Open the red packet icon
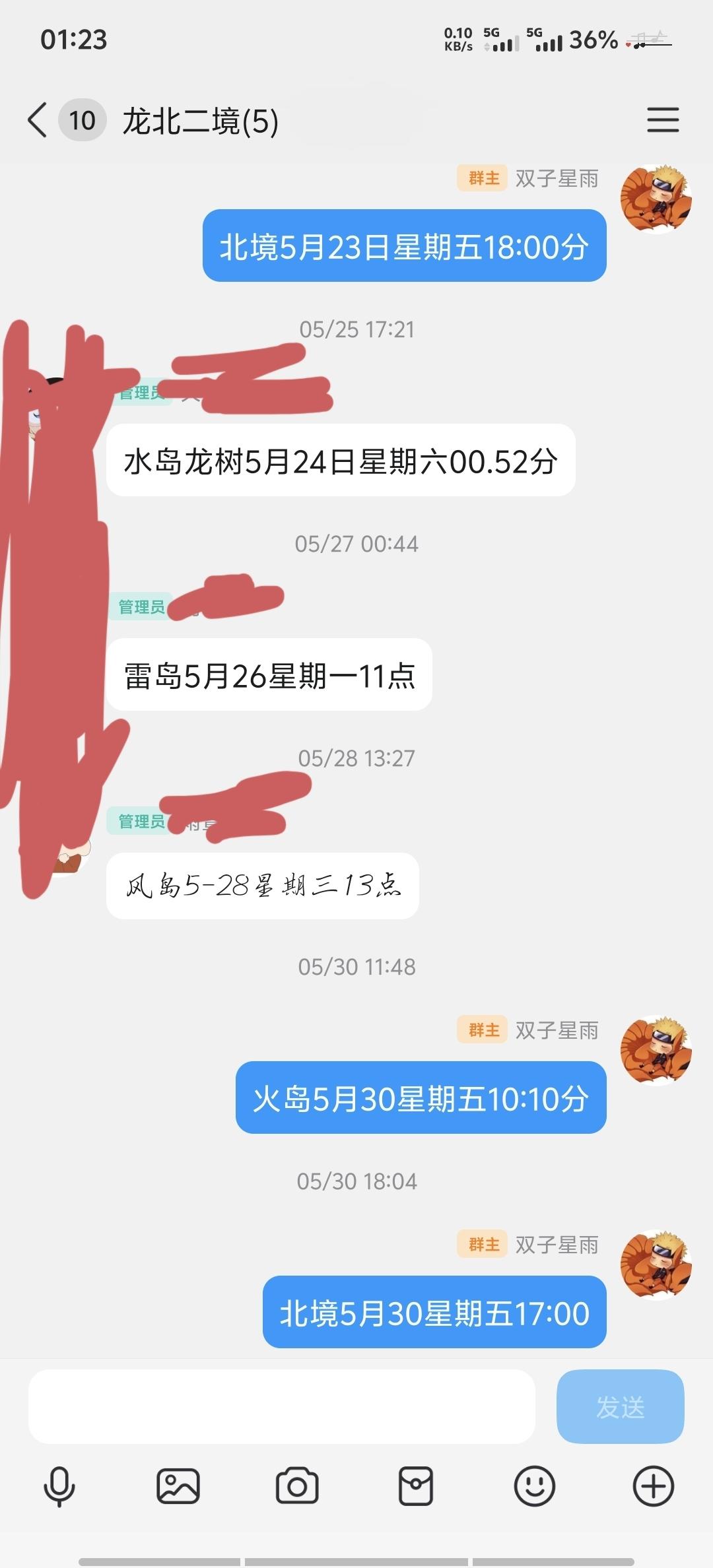Viewport: 713px width, 1568px height. coord(416,1486)
